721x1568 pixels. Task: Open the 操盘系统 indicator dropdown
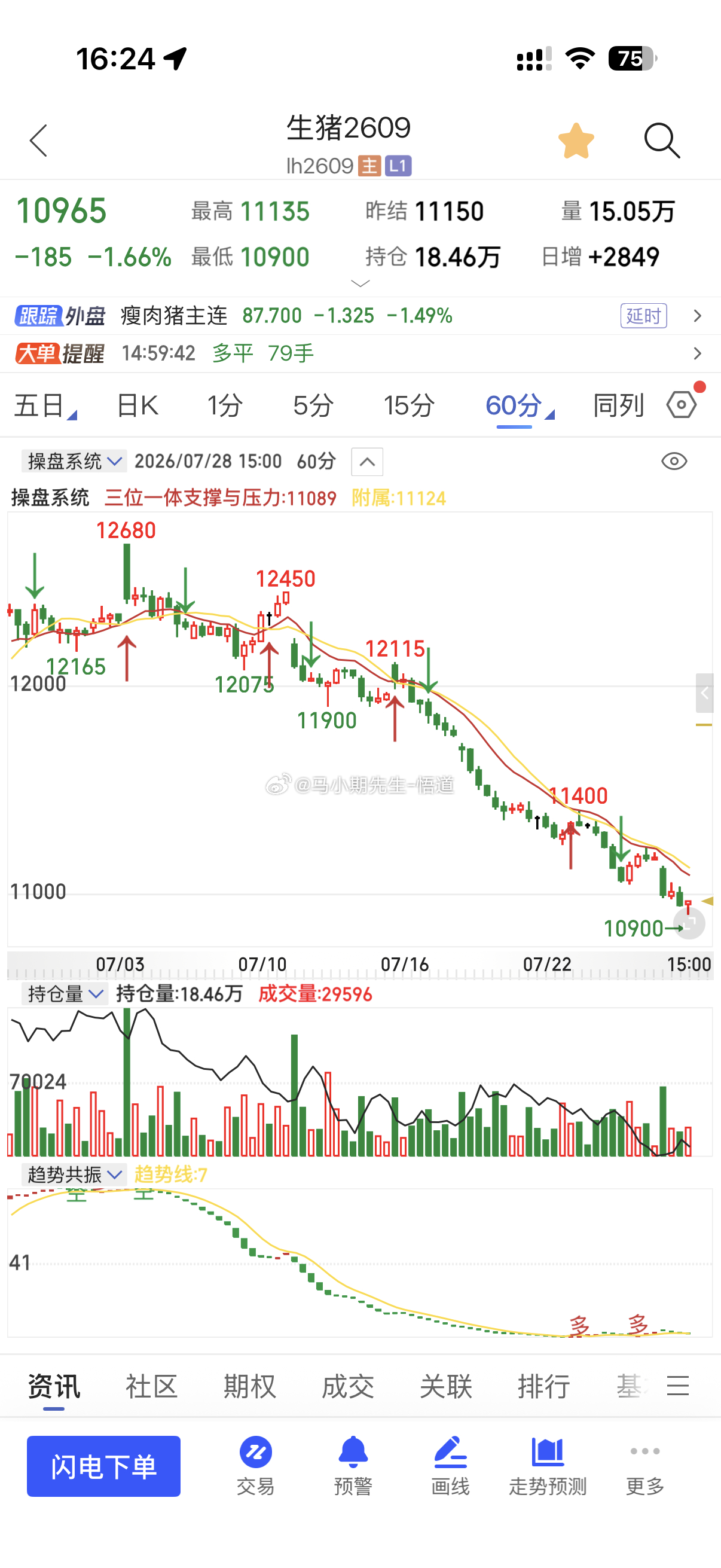click(74, 461)
